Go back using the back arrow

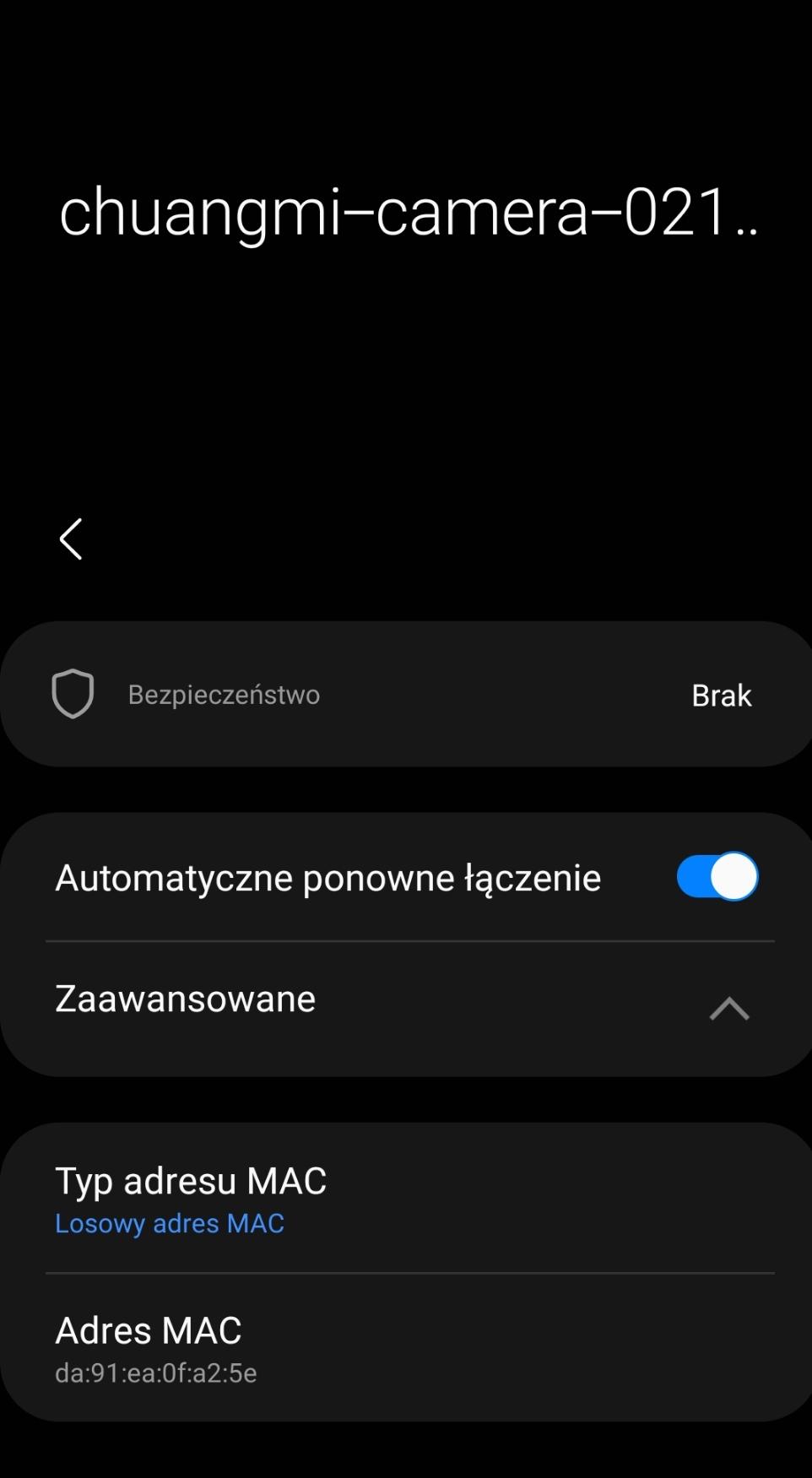[72, 539]
